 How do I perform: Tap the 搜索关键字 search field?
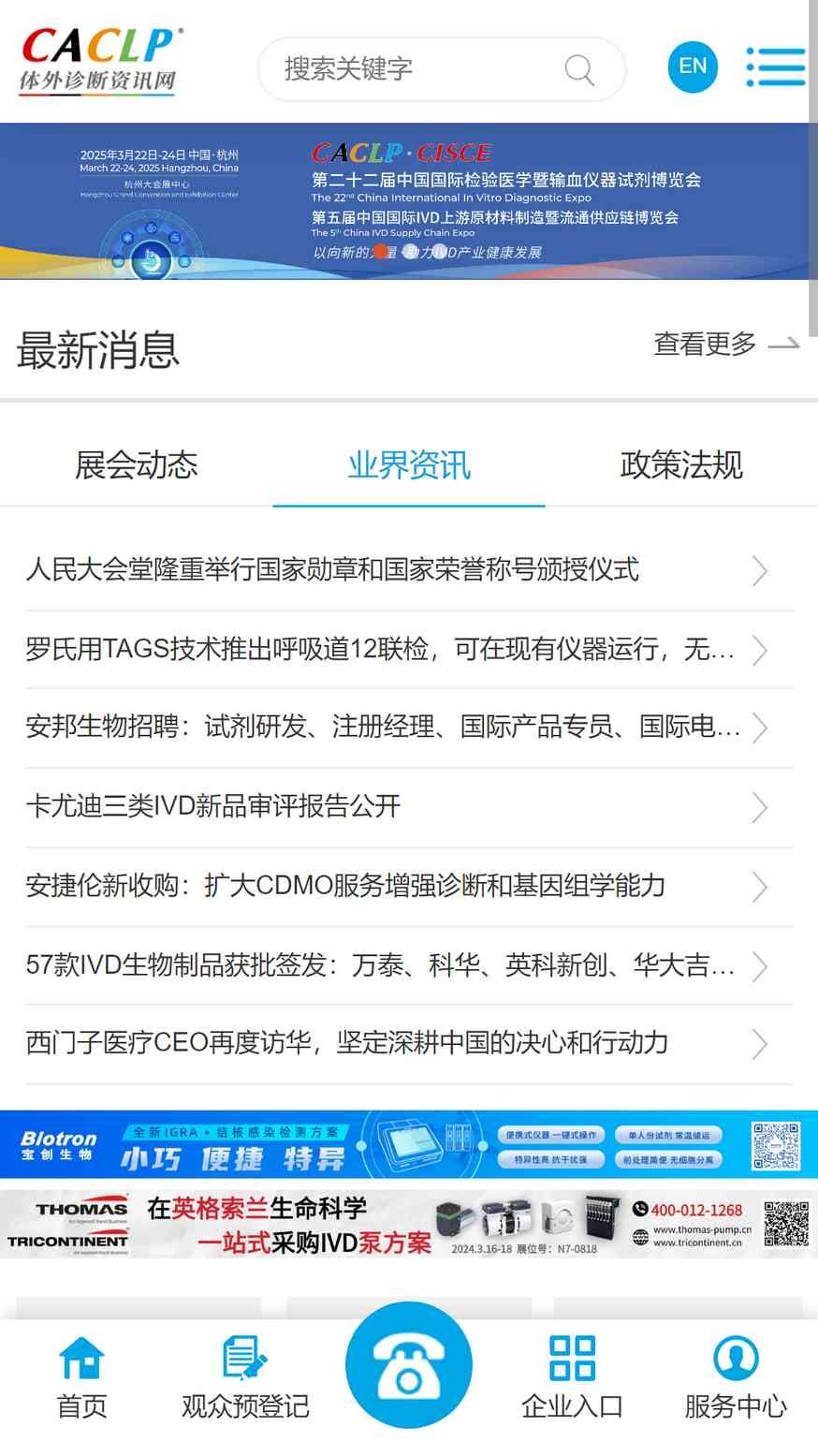(x=441, y=69)
